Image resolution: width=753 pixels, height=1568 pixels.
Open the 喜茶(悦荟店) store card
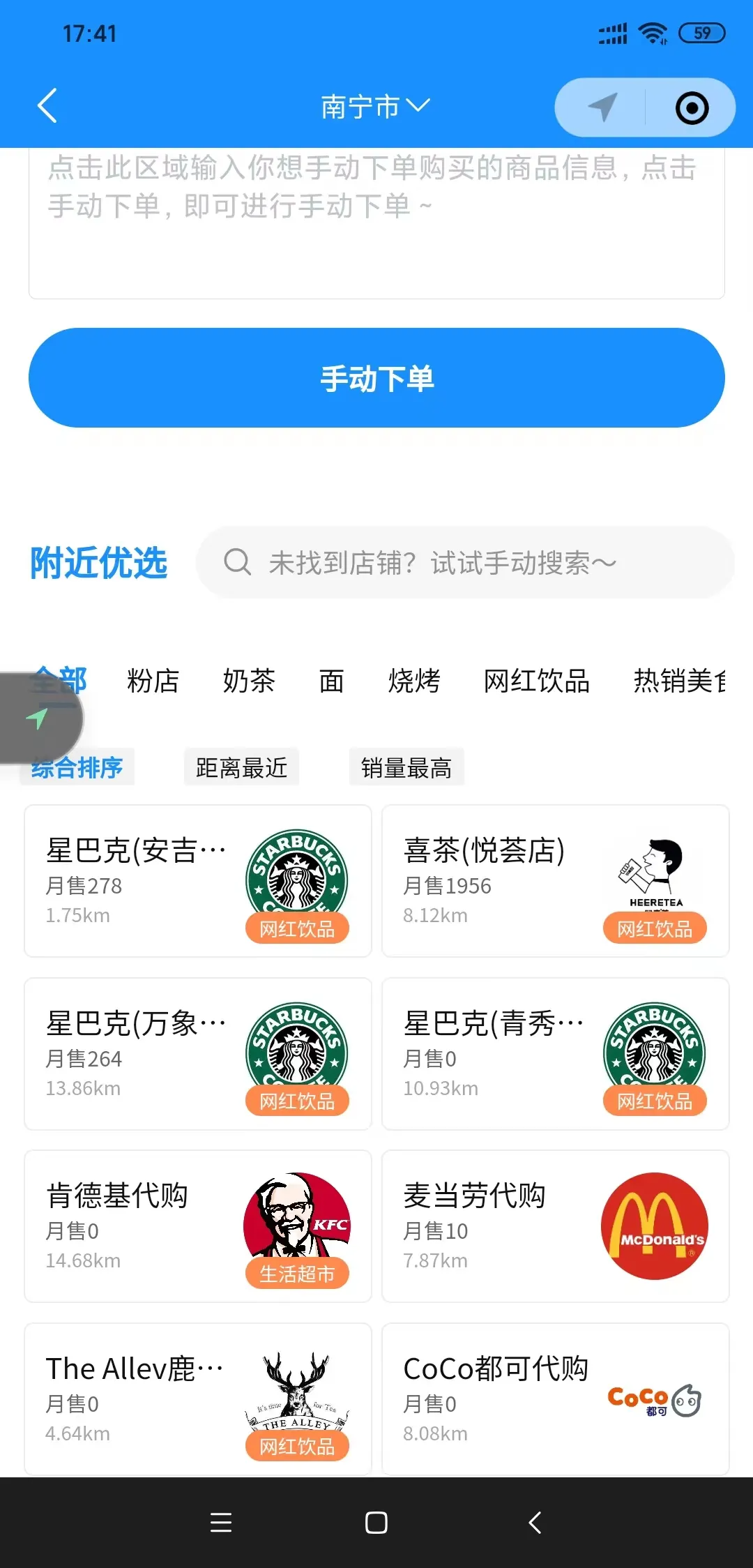click(555, 881)
